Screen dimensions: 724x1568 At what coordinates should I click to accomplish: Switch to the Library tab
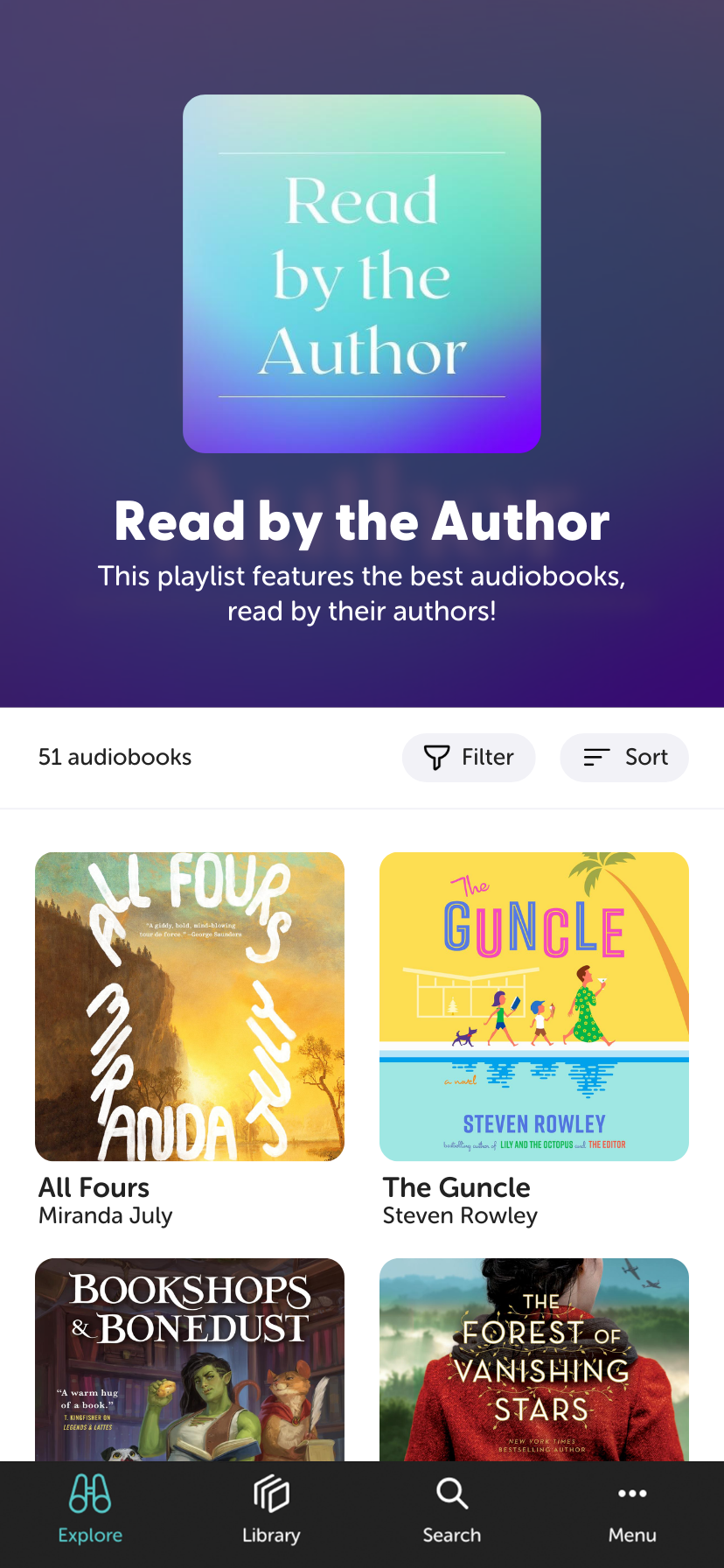click(x=271, y=1512)
